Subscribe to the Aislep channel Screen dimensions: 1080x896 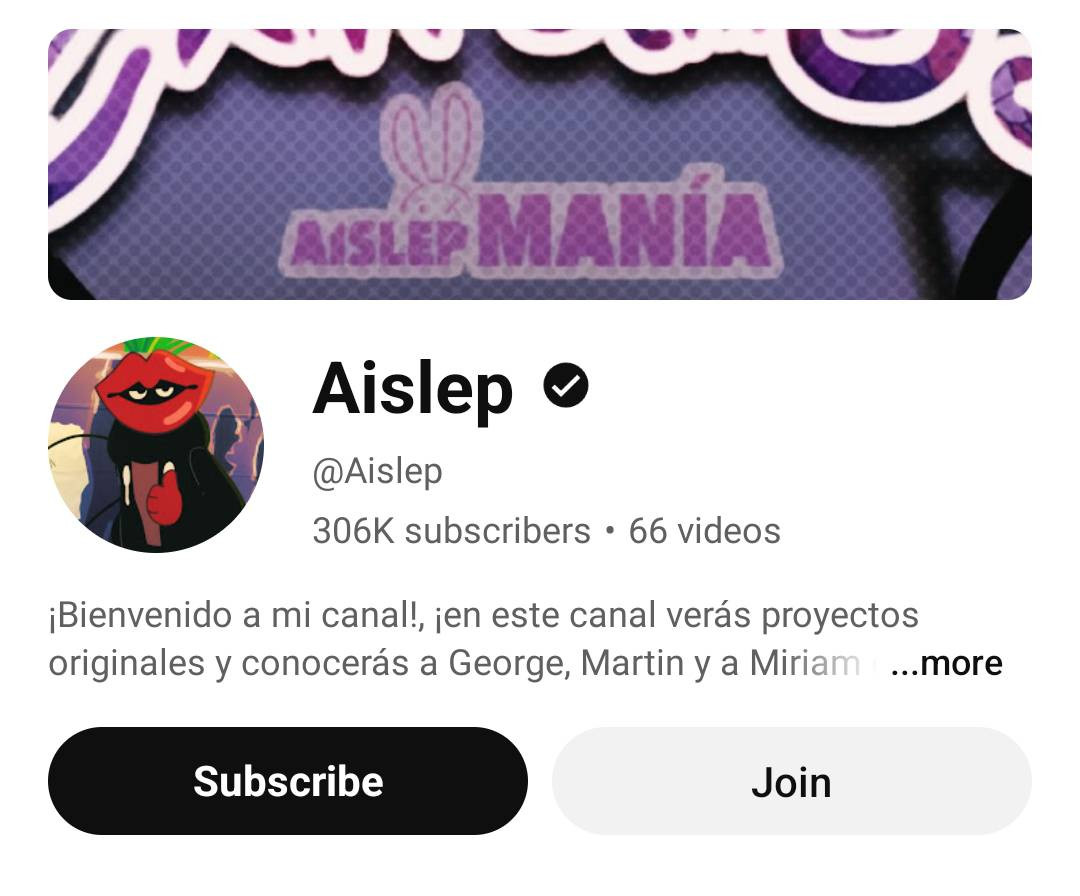pos(288,781)
